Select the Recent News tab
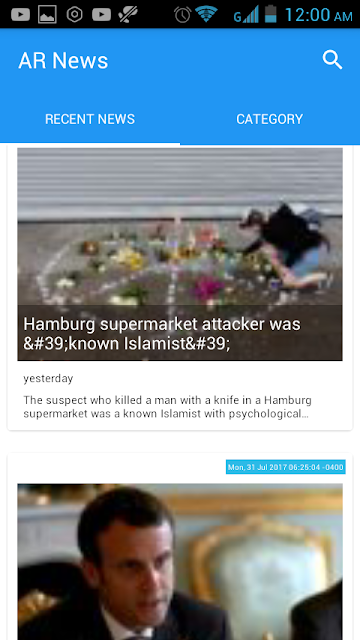Image resolution: width=360 pixels, height=640 pixels. pyautogui.click(x=90, y=119)
